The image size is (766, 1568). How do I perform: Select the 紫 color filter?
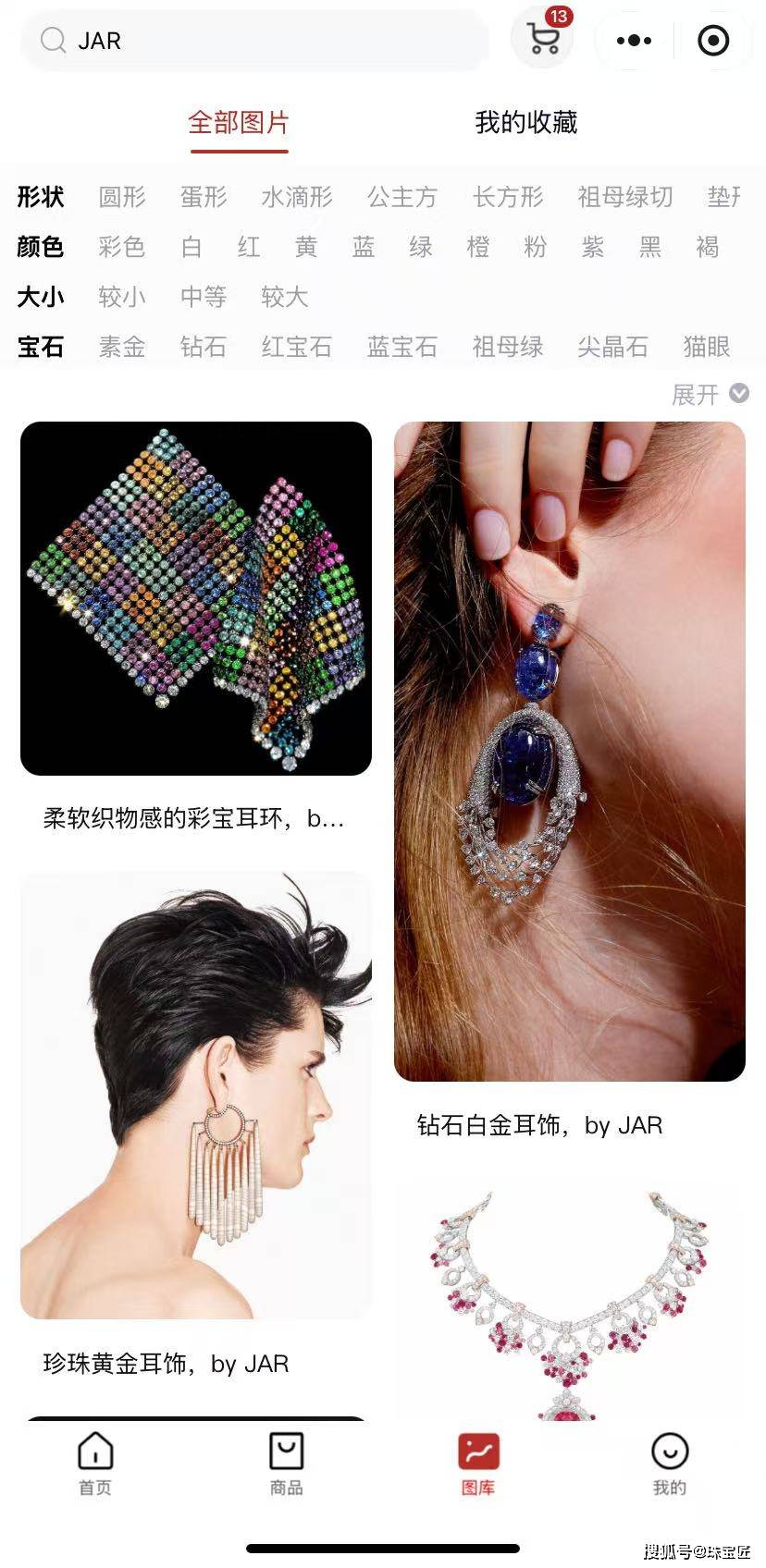593,247
